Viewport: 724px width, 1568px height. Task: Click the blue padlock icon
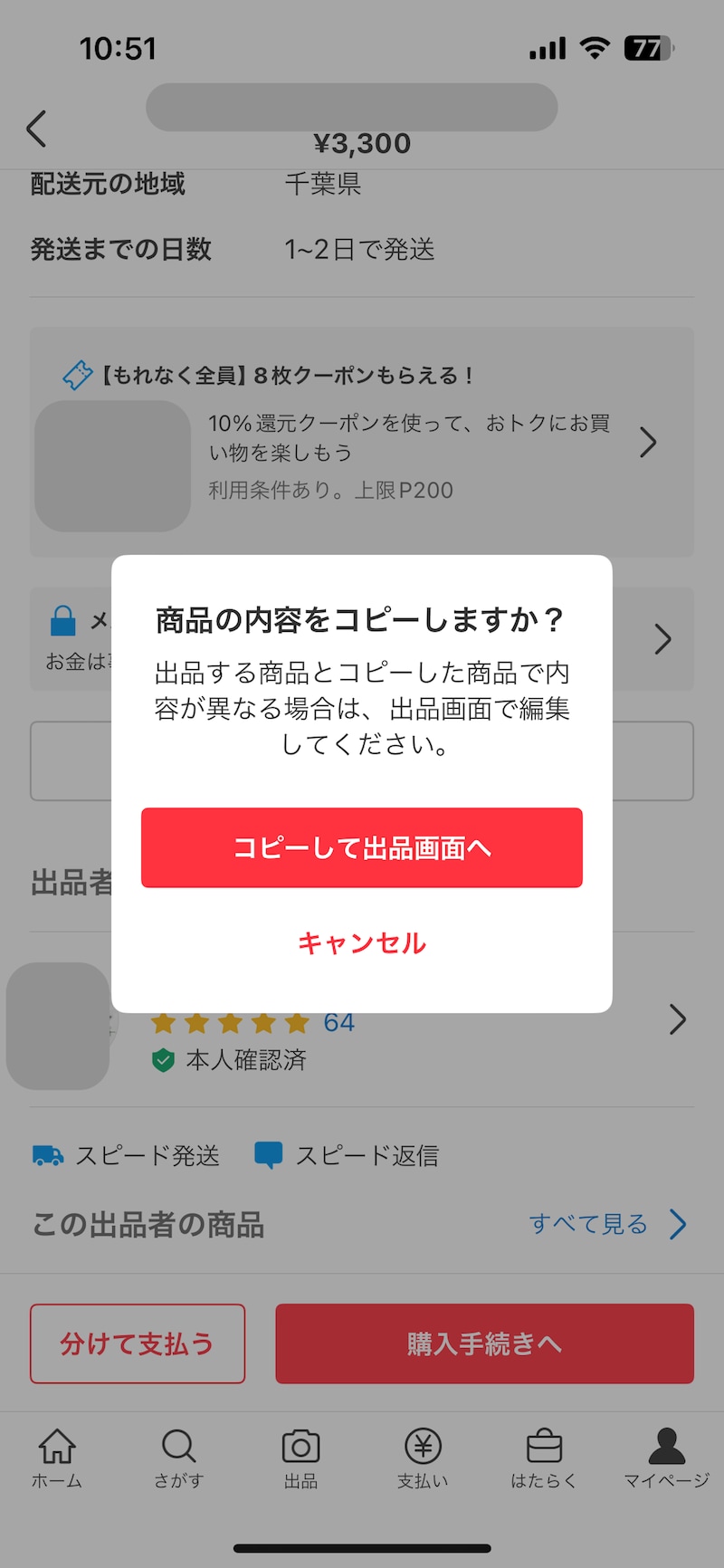pos(61,621)
